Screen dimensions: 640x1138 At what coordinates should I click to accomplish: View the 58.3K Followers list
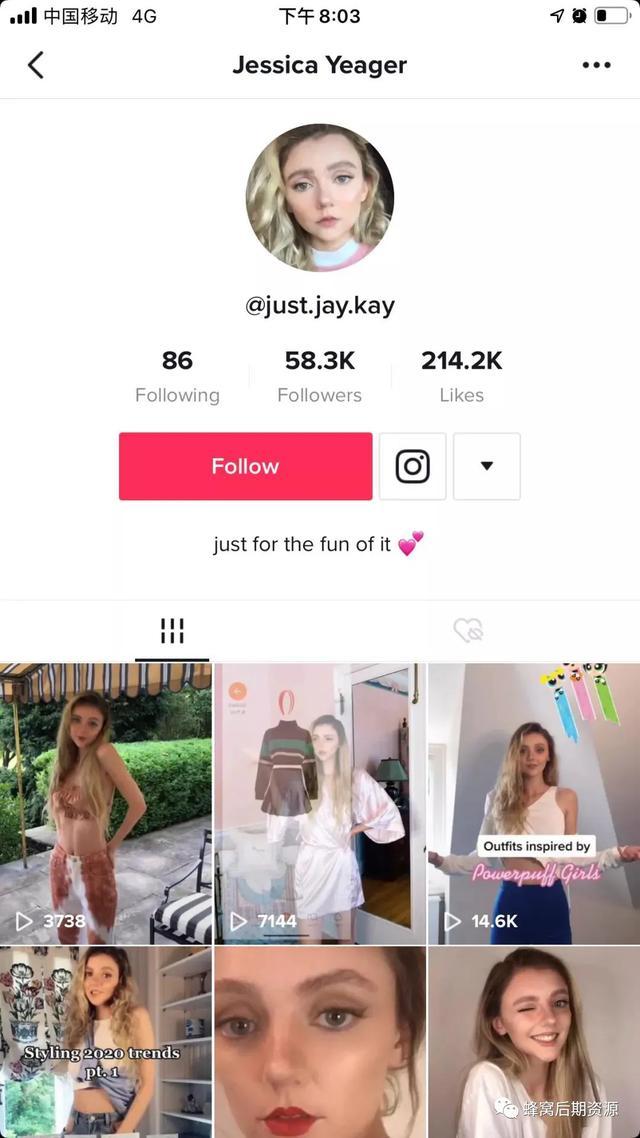[319, 377]
